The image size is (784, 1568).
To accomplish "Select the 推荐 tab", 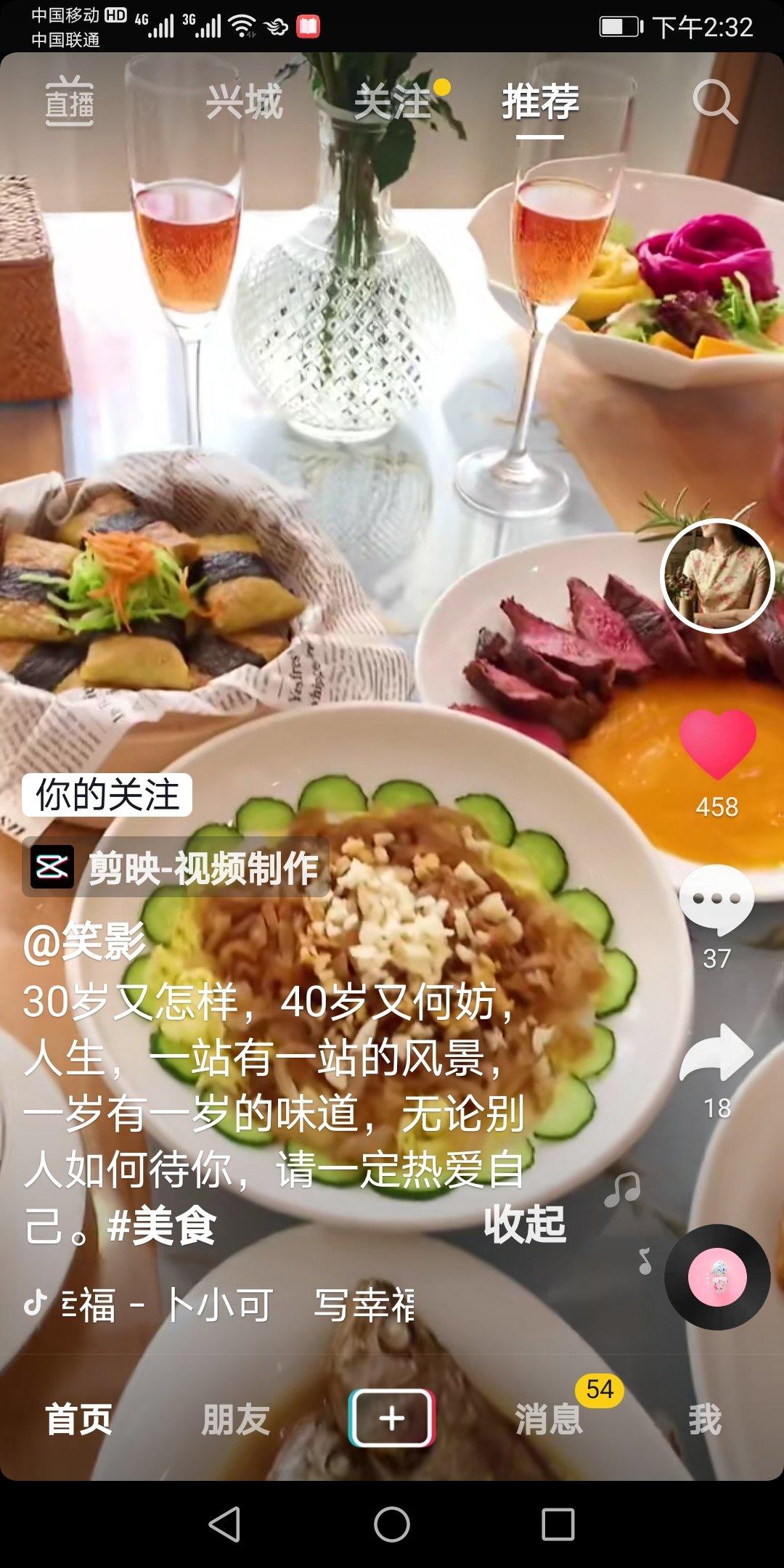I will click(x=540, y=102).
